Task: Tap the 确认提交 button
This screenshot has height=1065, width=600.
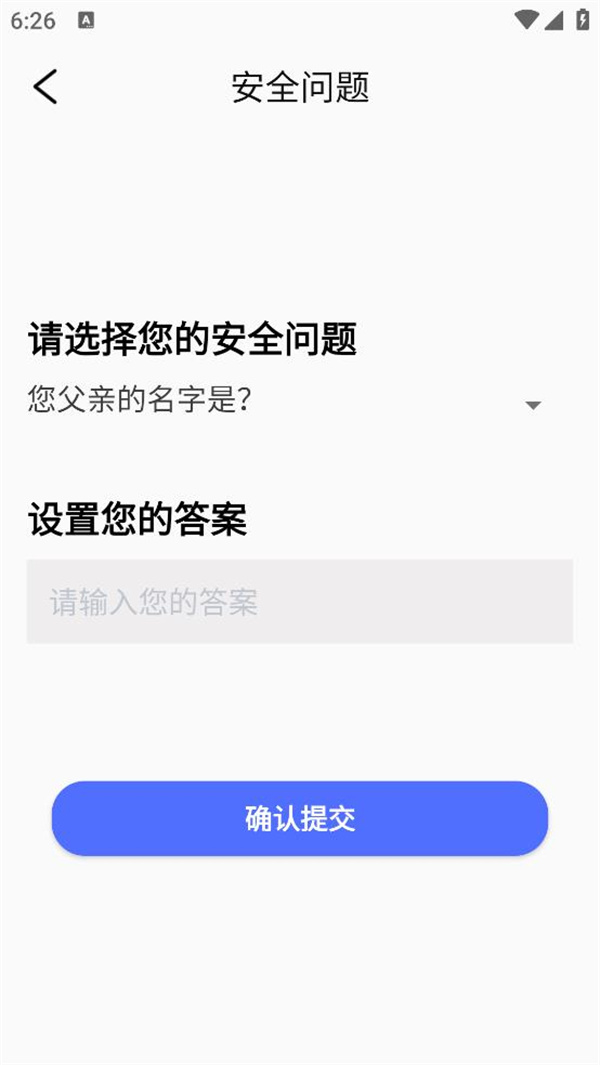Action: (299, 818)
